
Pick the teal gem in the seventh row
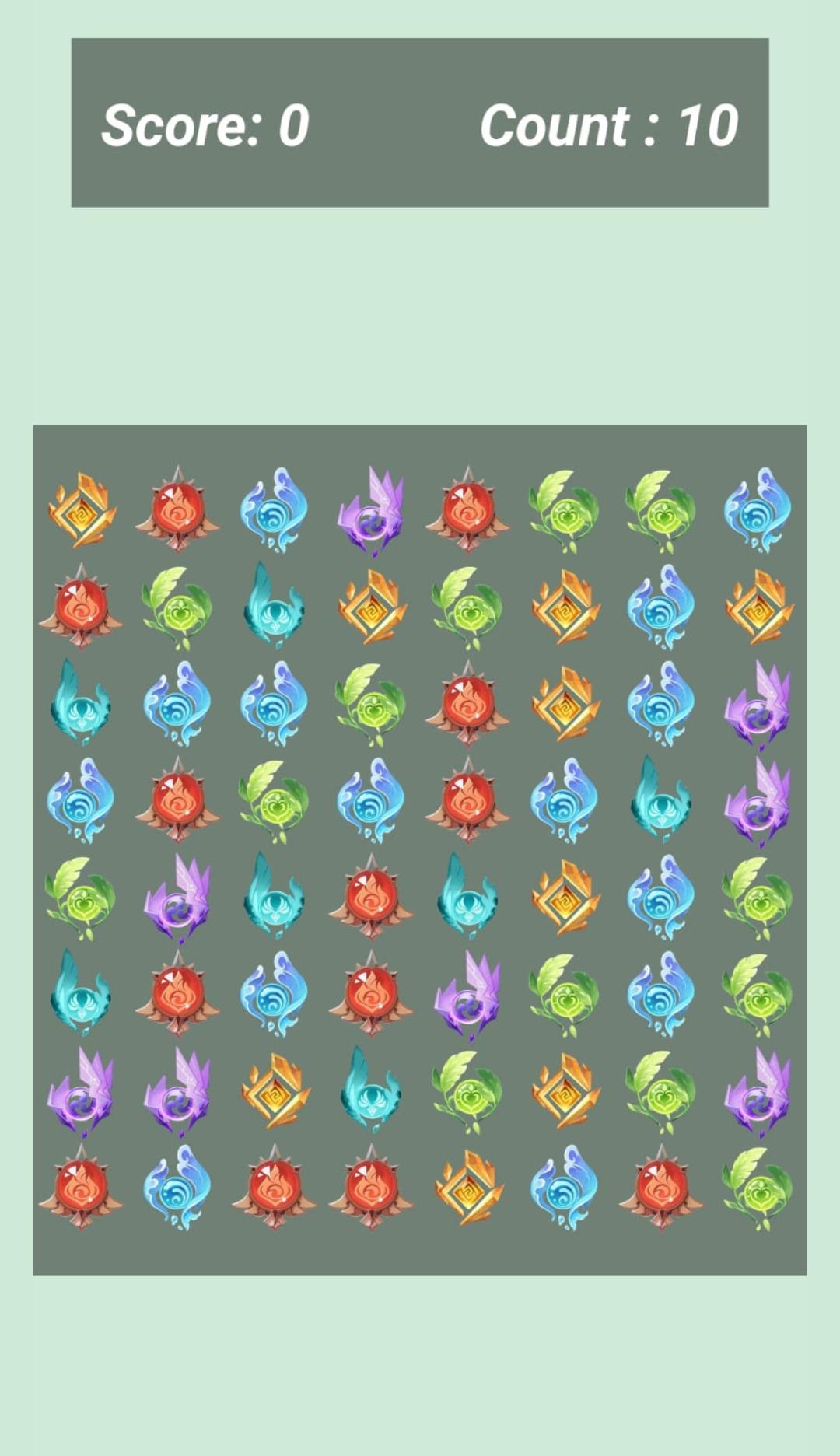tap(370, 1090)
